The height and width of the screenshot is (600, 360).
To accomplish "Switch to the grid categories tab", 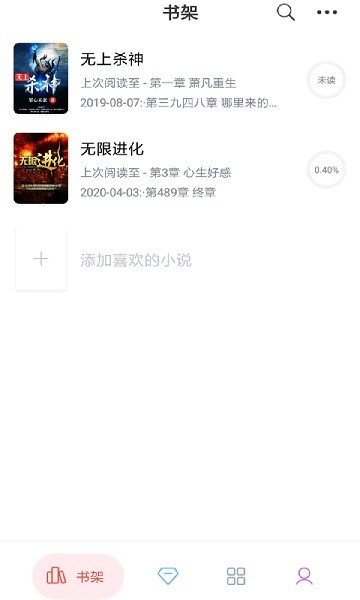I will [x=236, y=576].
